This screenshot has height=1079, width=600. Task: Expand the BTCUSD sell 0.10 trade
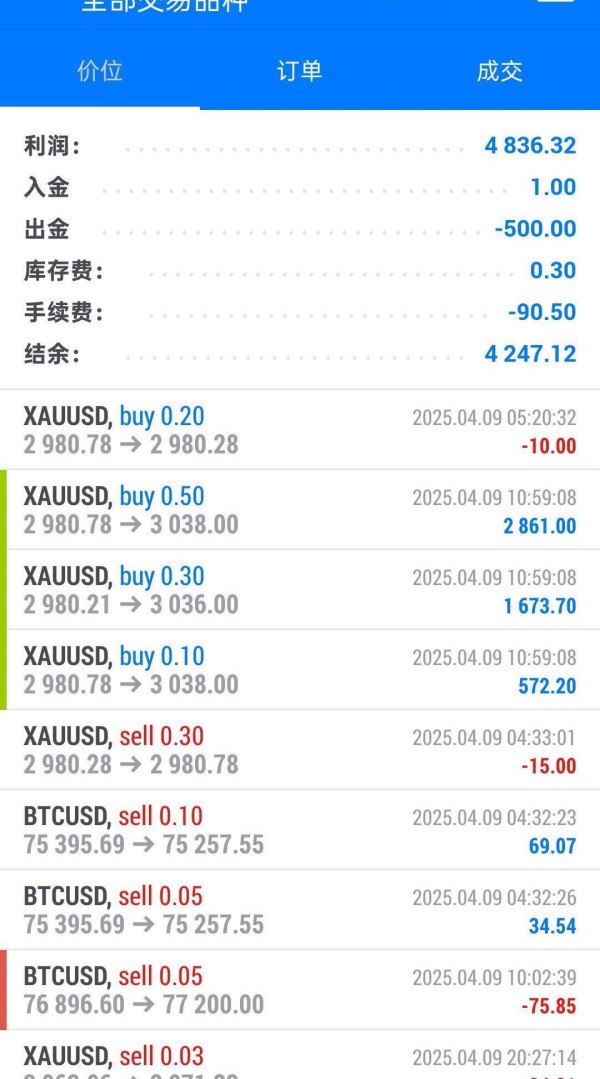pos(300,830)
